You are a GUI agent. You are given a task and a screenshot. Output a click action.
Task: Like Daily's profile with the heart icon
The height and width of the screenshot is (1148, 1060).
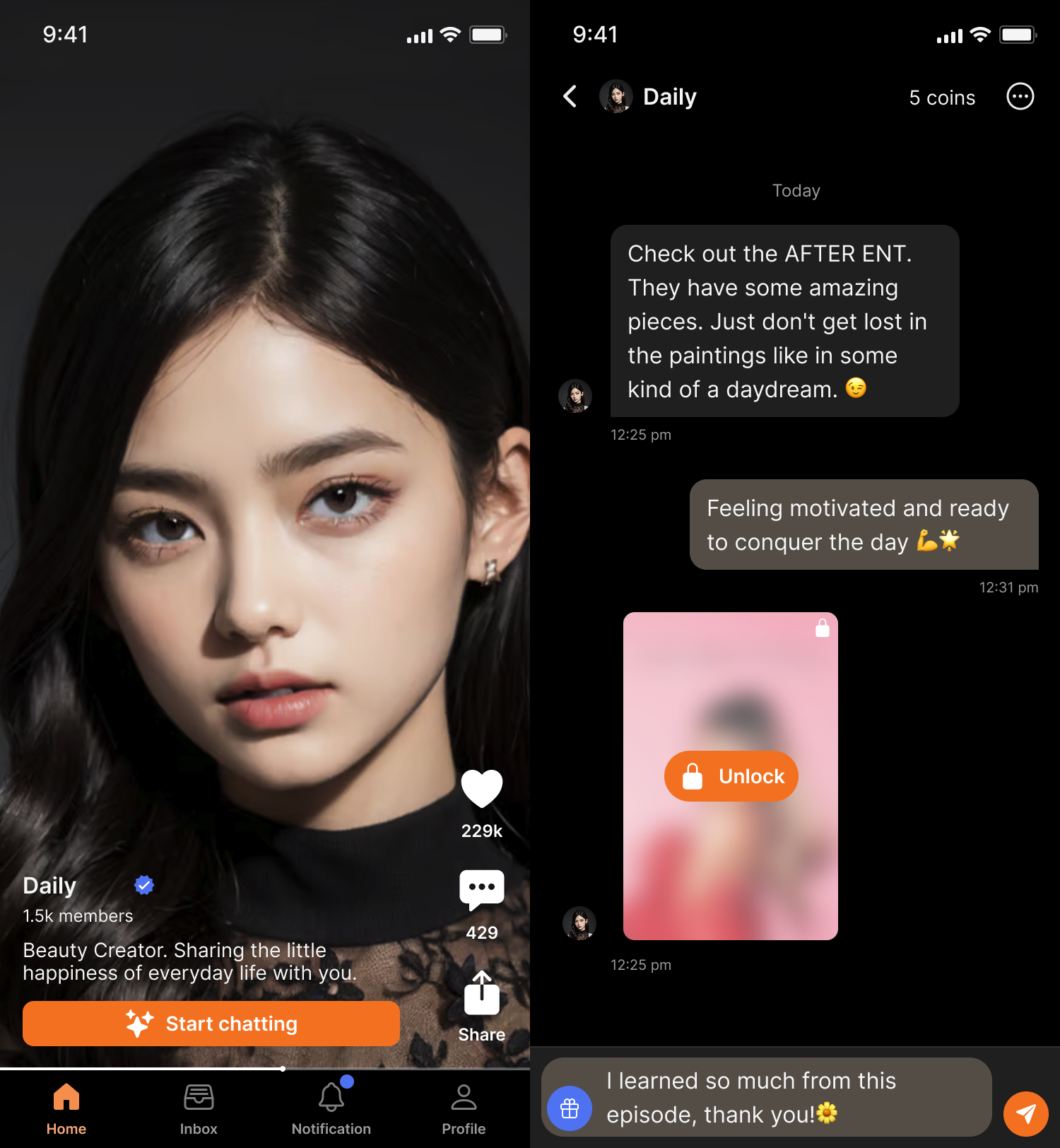click(x=481, y=789)
